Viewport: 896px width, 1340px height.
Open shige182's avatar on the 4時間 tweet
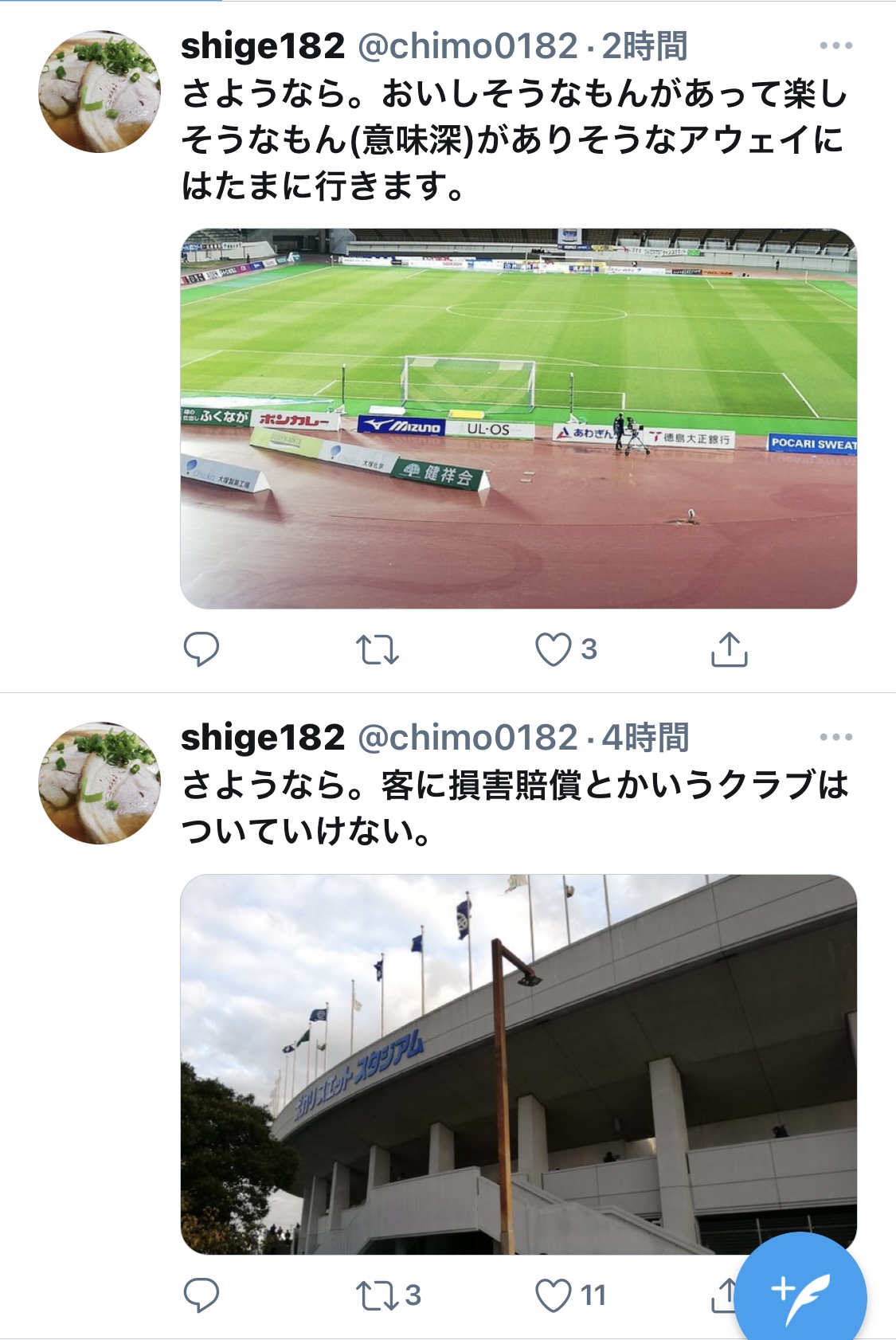(100, 783)
